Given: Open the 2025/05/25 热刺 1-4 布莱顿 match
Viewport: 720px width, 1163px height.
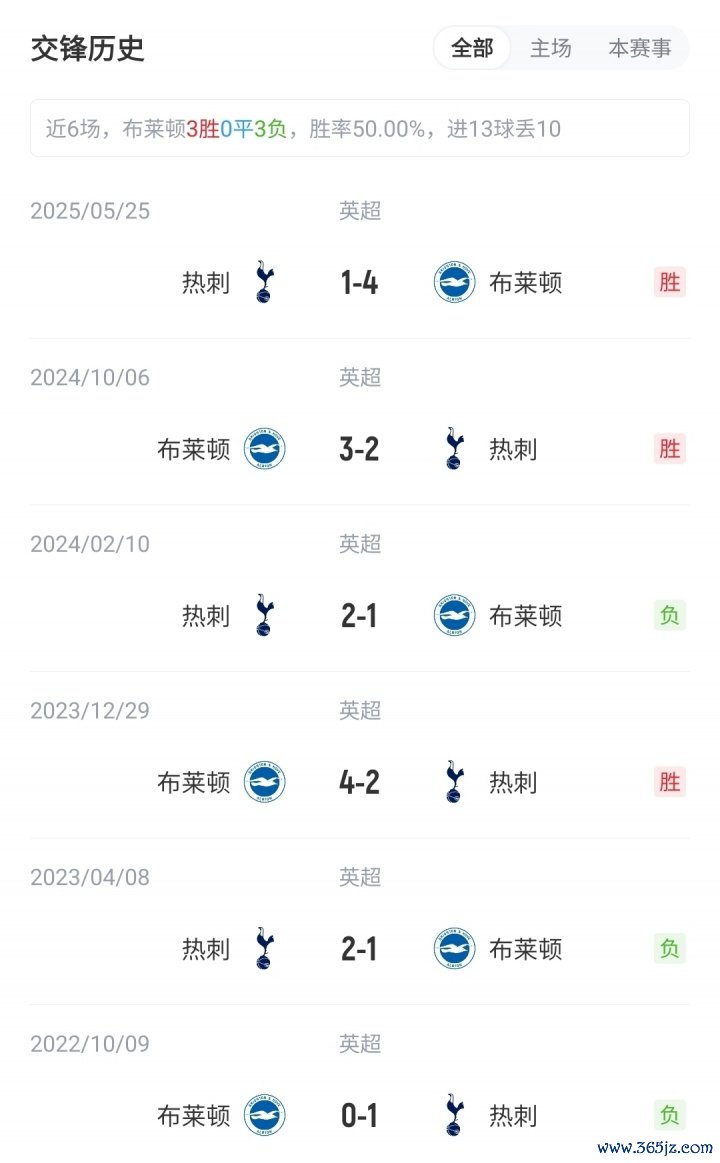Looking at the screenshot, I should [360, 255].
